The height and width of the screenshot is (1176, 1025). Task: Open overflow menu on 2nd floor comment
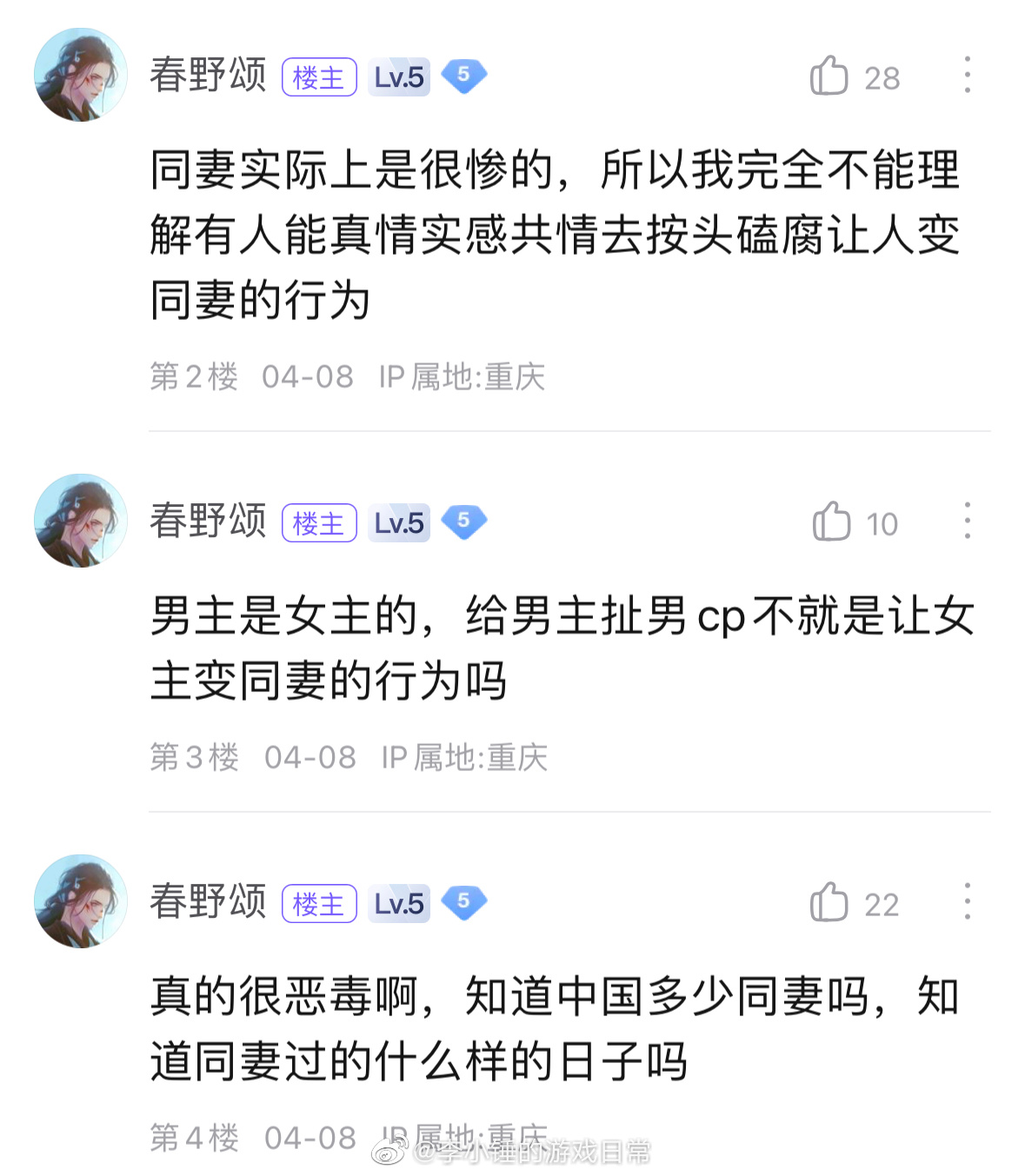point(967,76)
